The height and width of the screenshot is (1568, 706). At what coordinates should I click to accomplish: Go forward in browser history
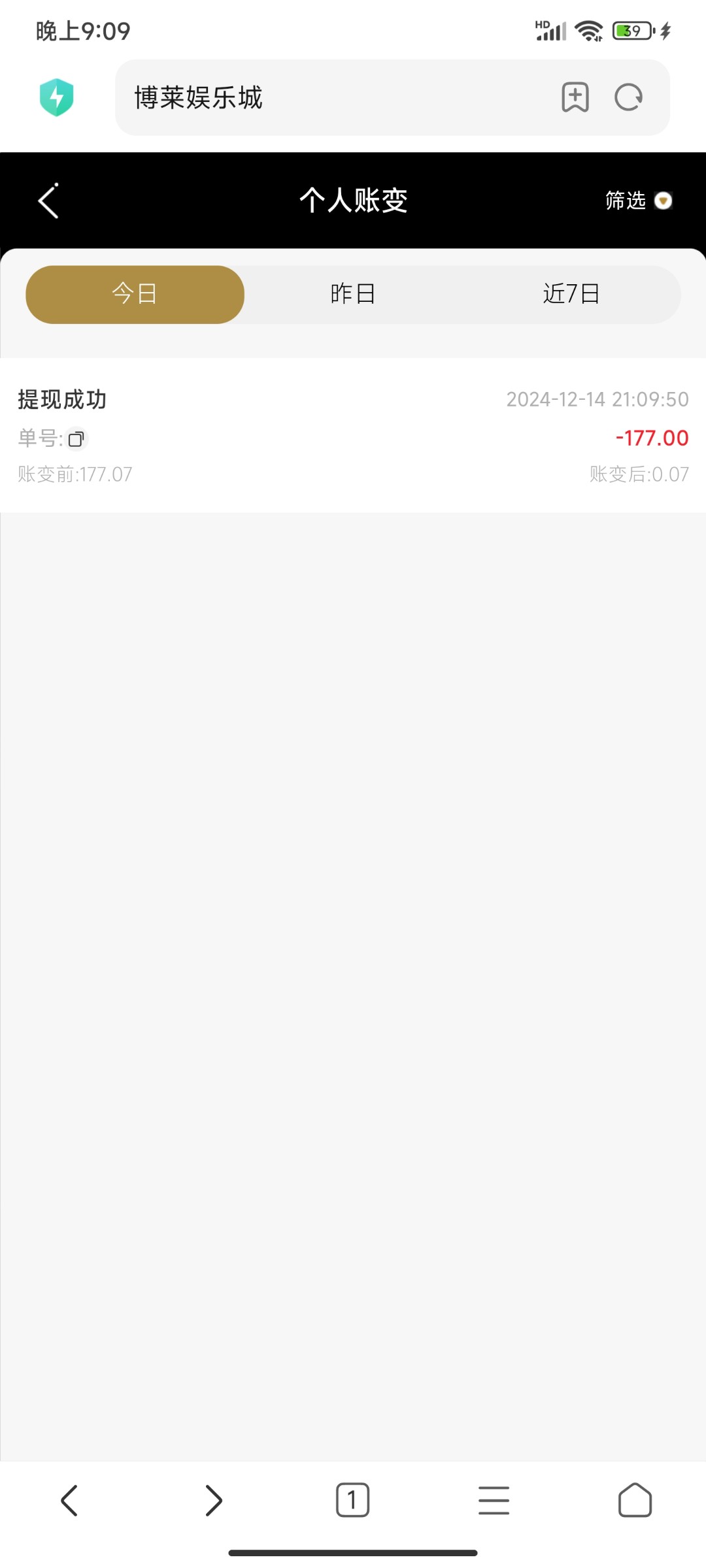214,1500
